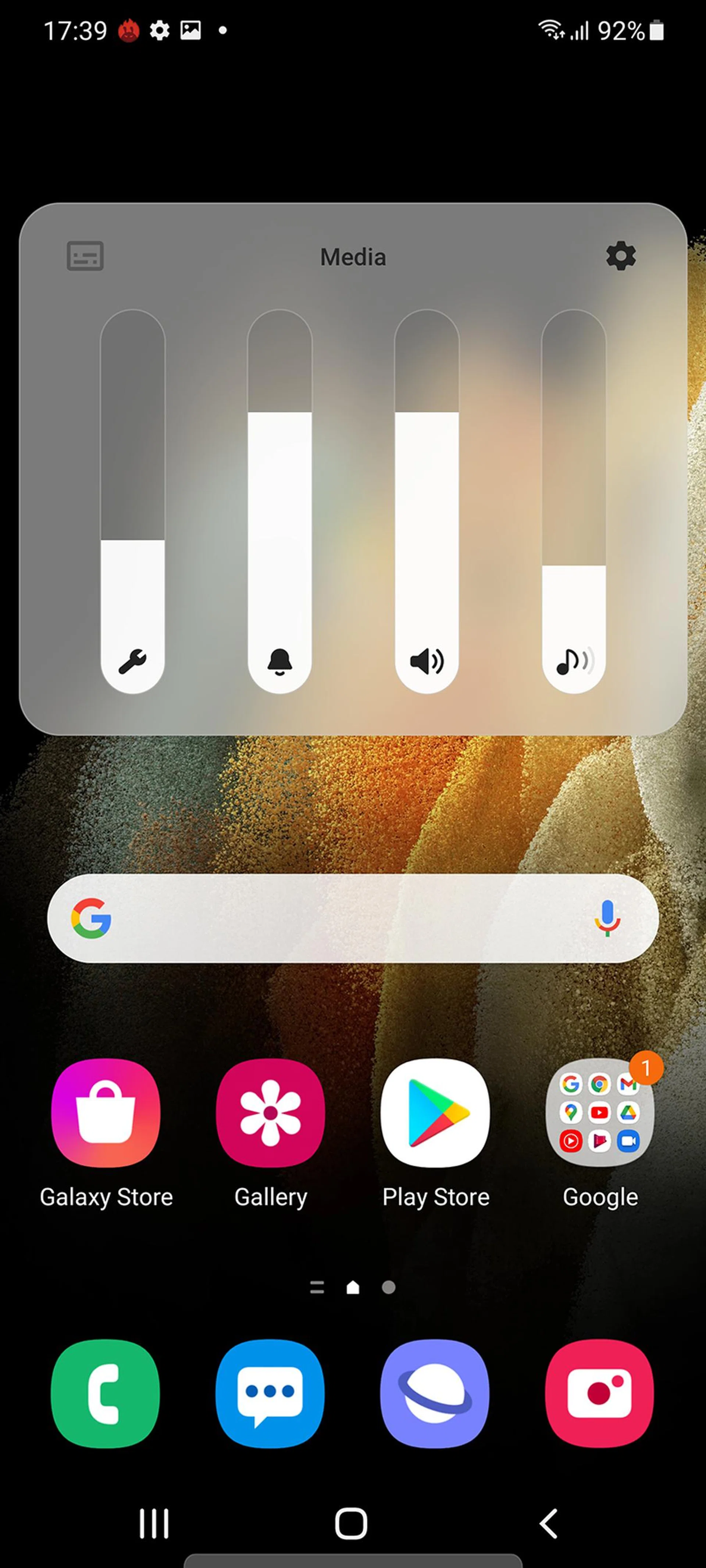Viewport: 706px width, 1568px height.
Task: Open volume panel settings gear
Action: [x=621, y=256]
